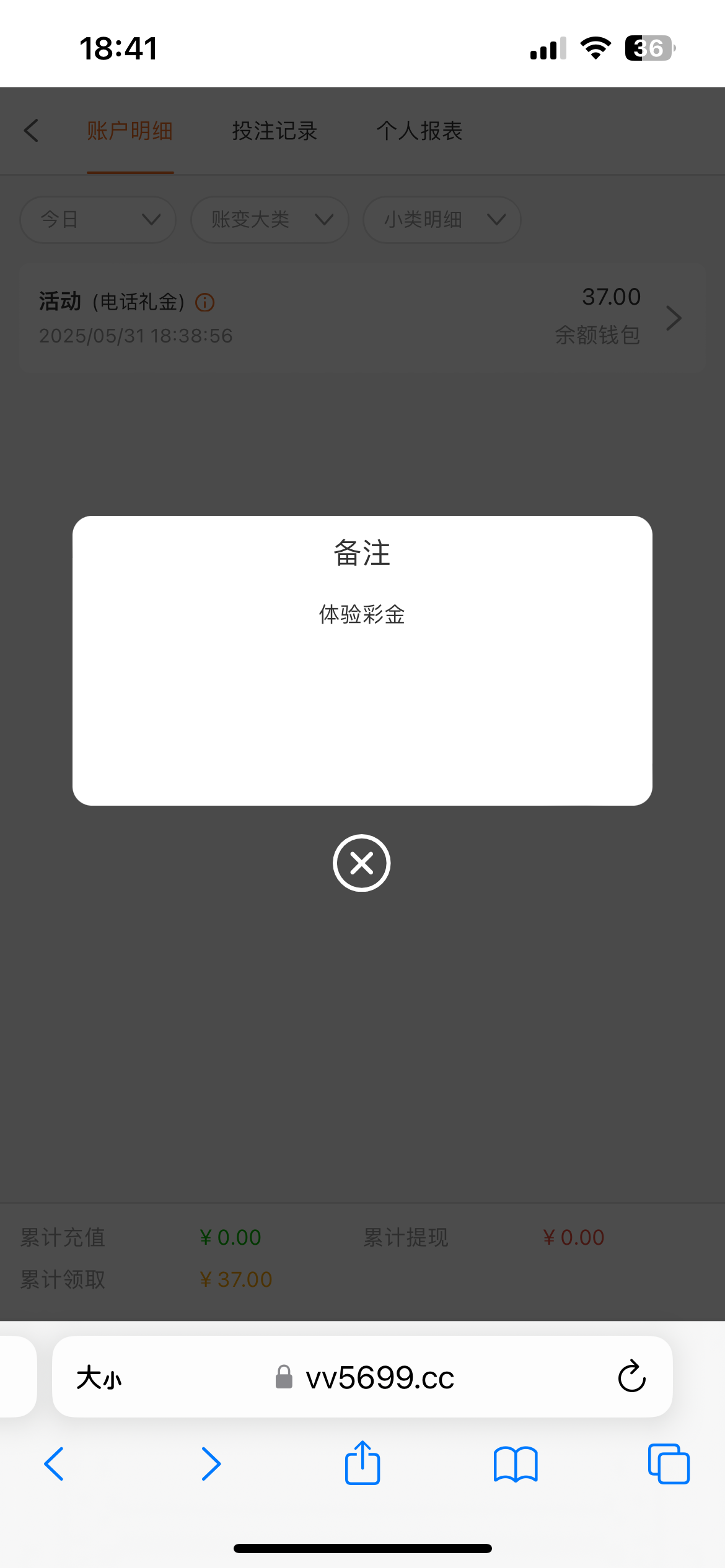Go back in Safari history
This screenshot has height=1568, width=725.
click(x=55, y=1464)
